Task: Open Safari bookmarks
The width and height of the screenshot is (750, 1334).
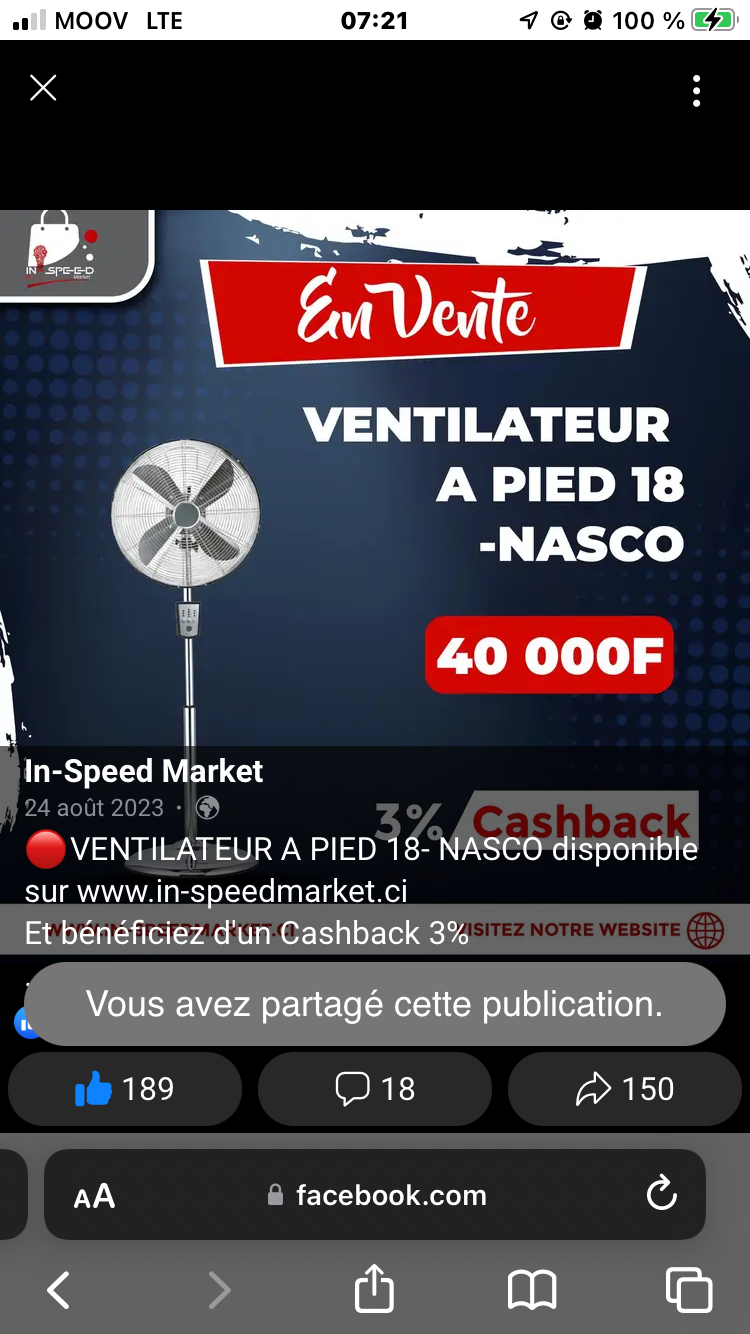Action: [531, 1290]
